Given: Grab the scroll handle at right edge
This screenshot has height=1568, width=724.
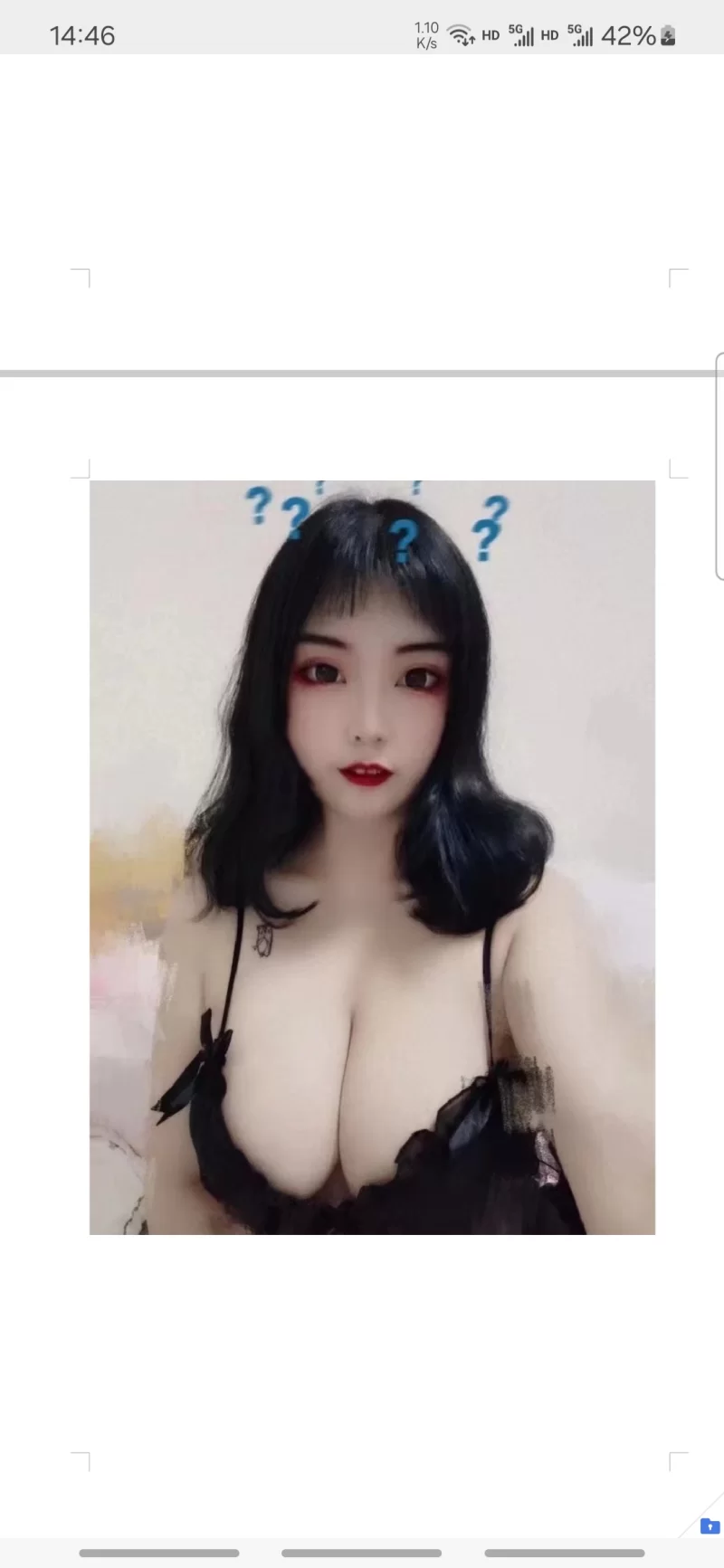Looking at the screenshot, I should (719, 466).
